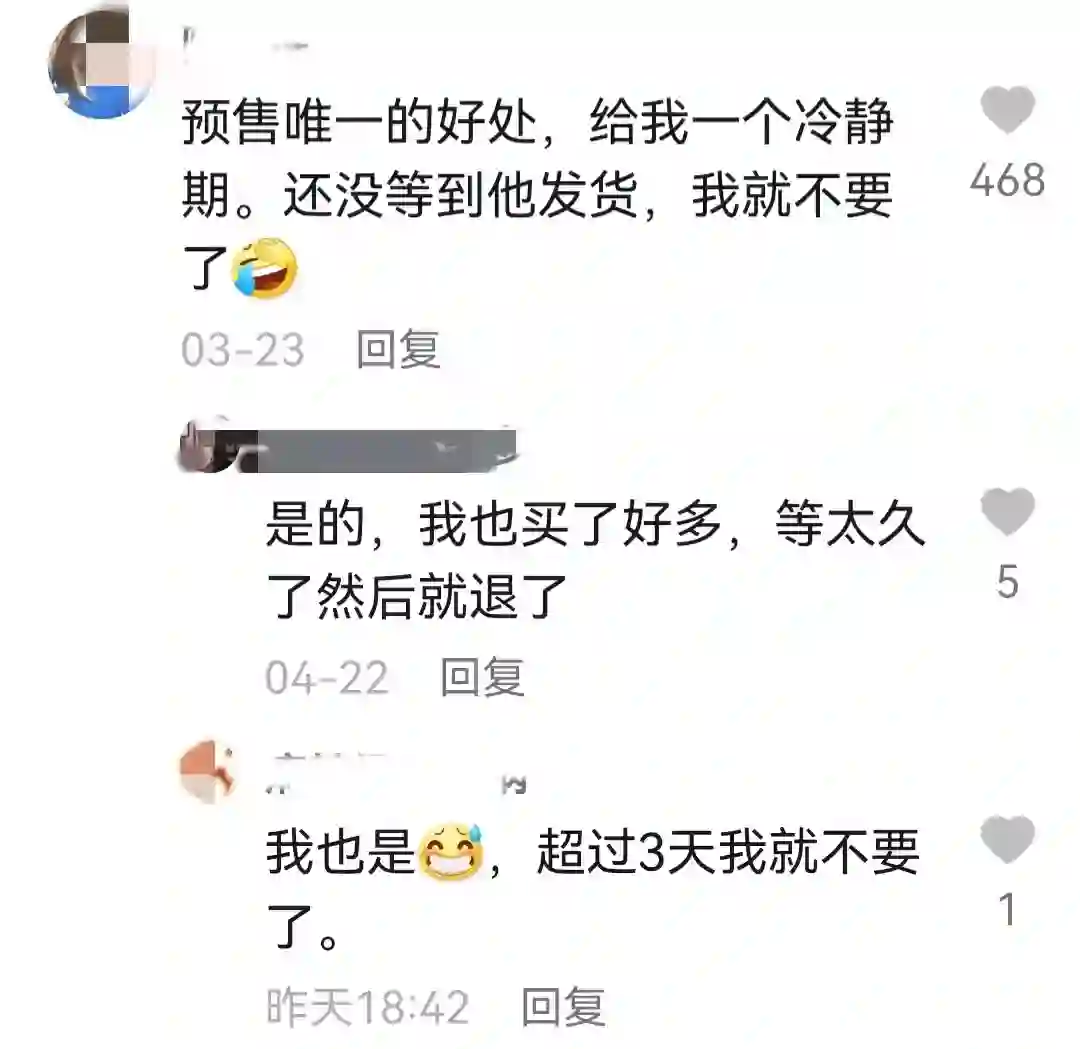Reply to the comment posted 昨天18:42

click(x=563, y=1007)
